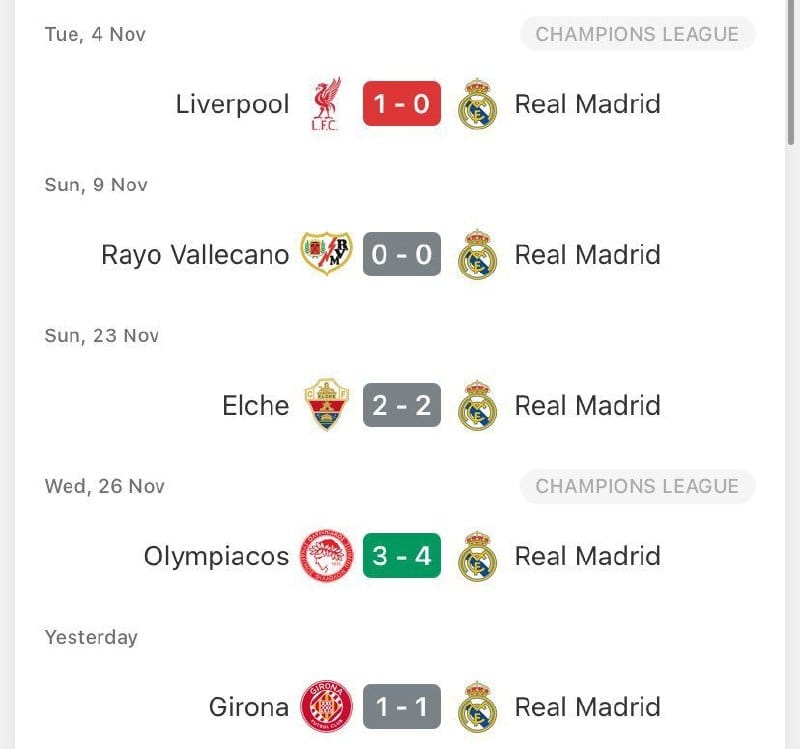Open the Rayo Vallecano vs Real Madrid match
800x749 pixels.
401,255
